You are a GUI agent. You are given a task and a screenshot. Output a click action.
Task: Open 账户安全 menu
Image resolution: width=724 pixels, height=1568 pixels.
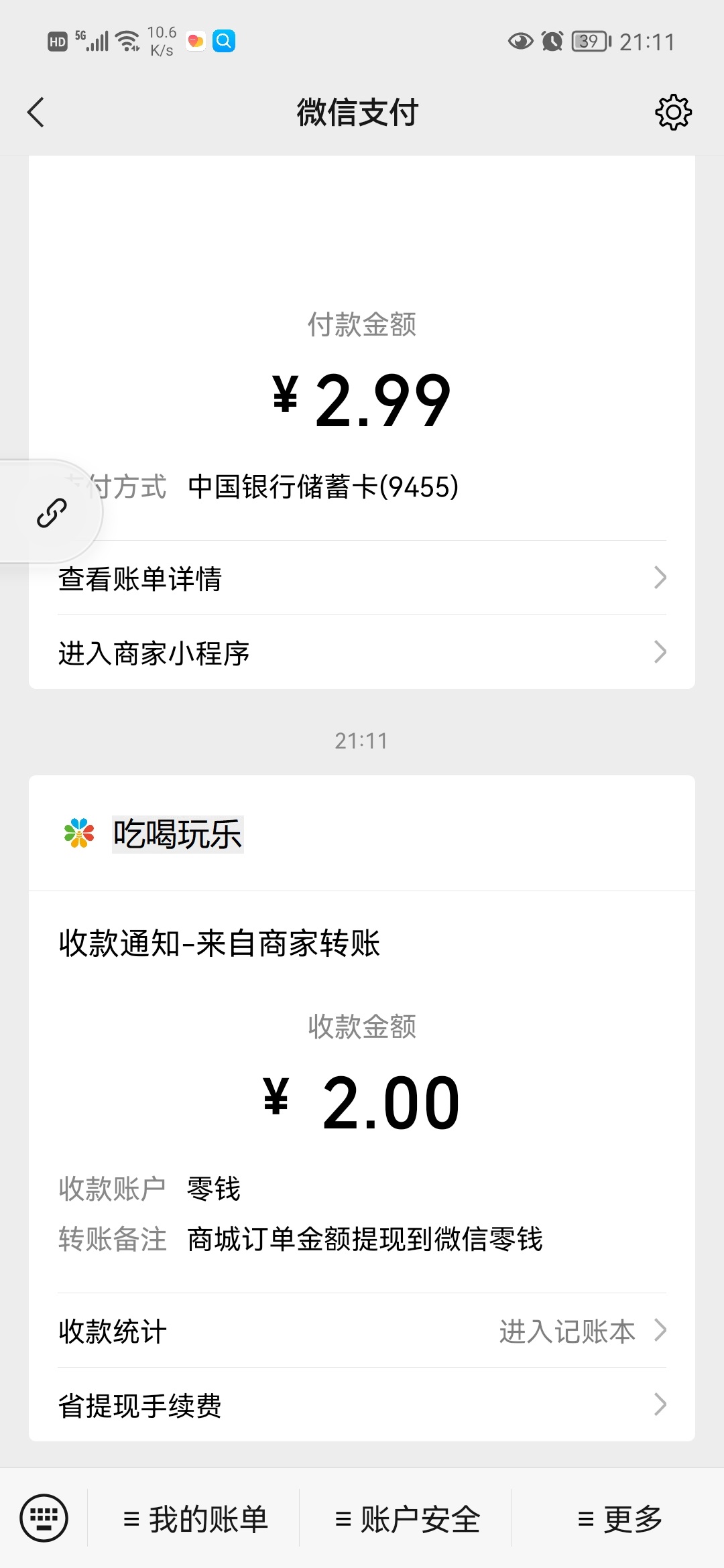407,1519
